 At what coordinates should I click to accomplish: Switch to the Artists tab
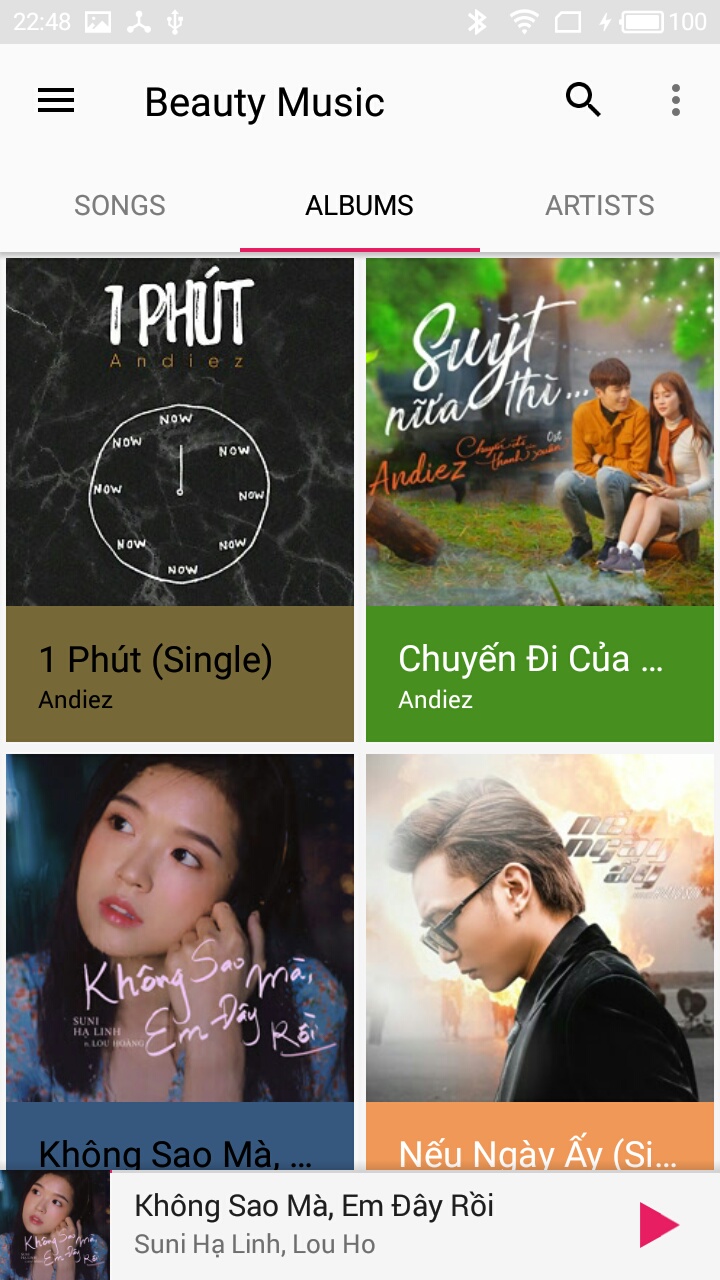600,206
